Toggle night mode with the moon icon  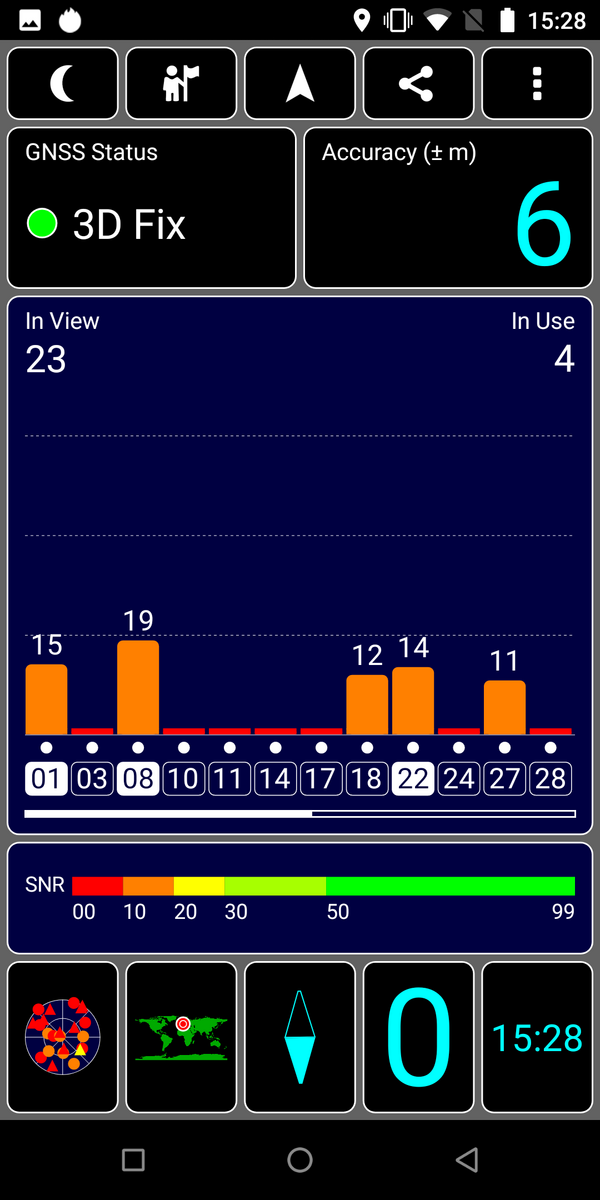63,84
